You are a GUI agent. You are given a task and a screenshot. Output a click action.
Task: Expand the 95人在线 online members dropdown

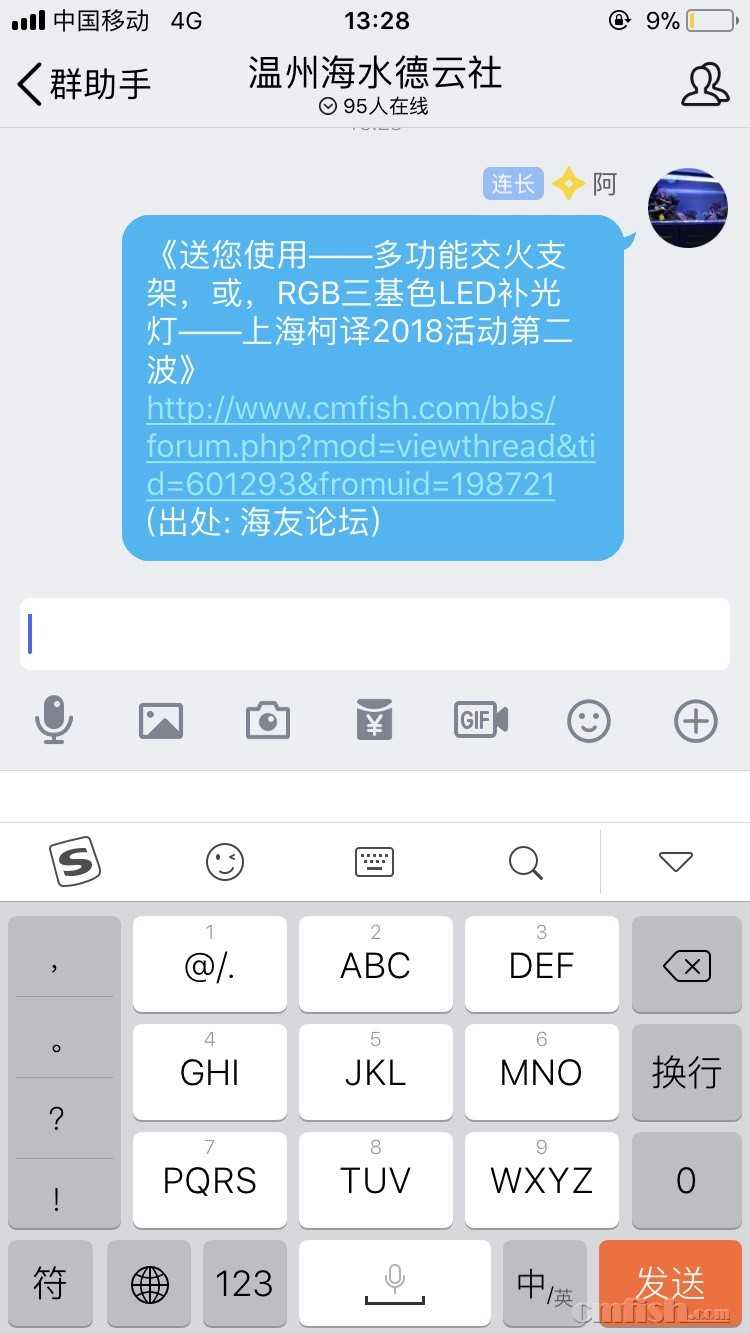coord(374,106)
